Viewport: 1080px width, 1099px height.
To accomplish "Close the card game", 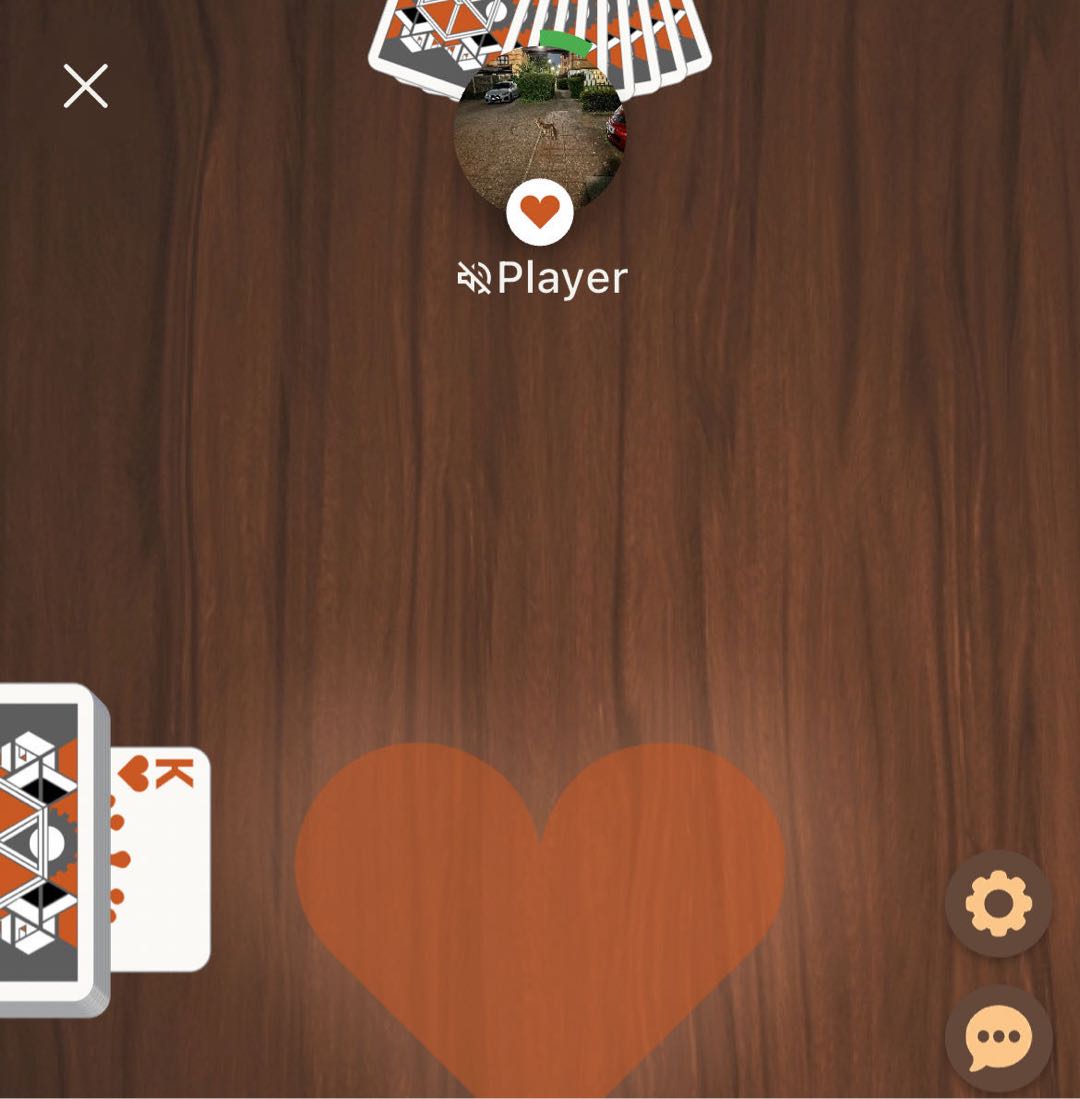I will pos(86,86).
